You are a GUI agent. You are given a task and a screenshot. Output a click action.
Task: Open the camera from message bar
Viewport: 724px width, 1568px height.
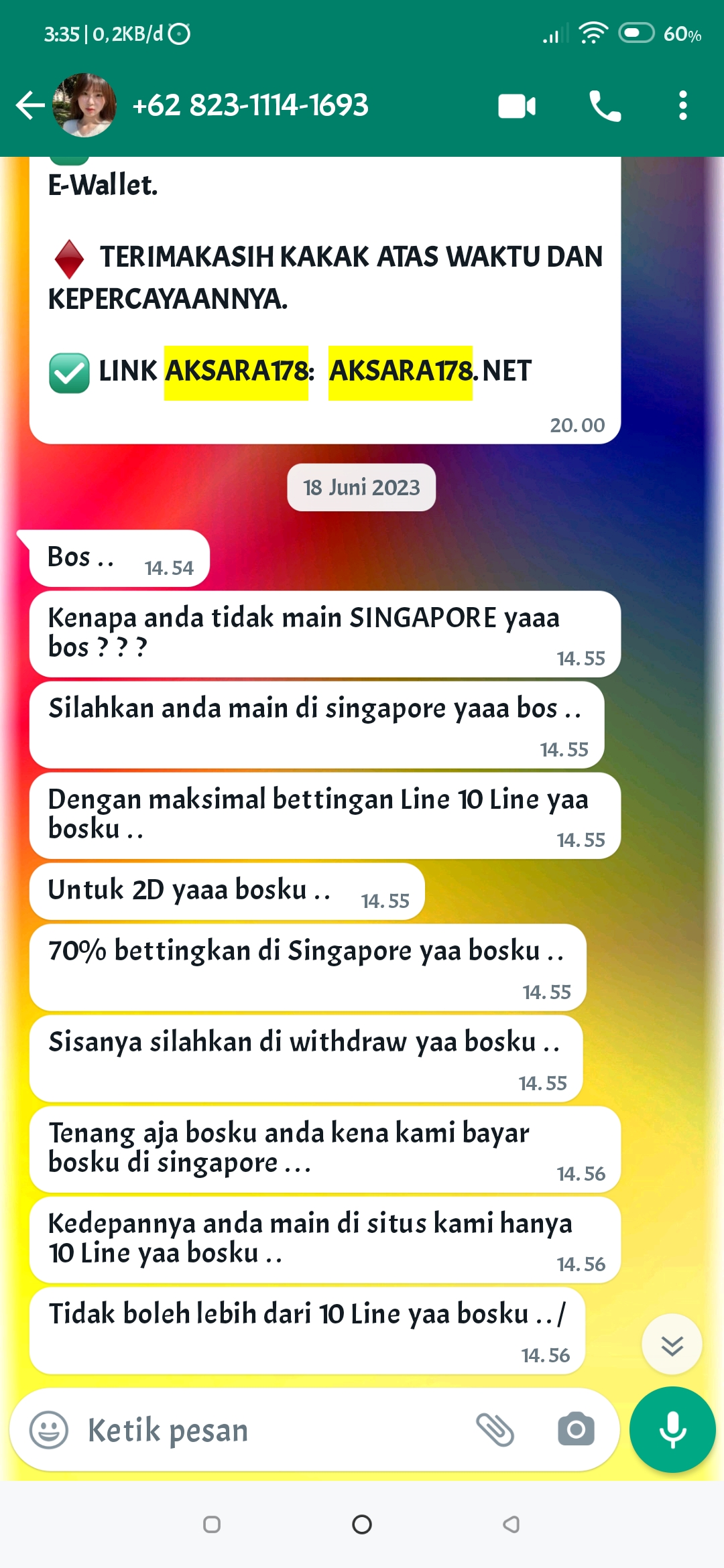[x=576, y=1430]
